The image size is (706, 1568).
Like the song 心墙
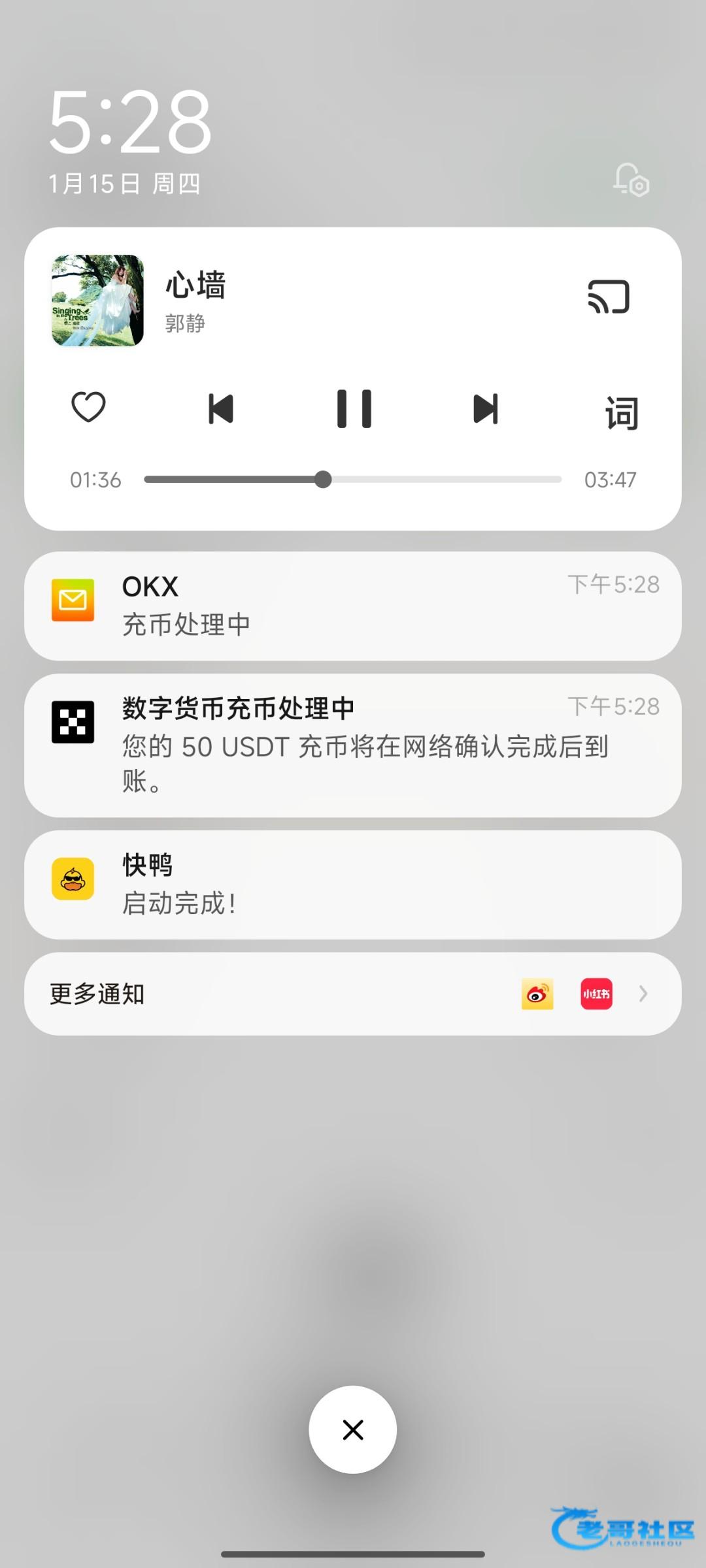88,407
